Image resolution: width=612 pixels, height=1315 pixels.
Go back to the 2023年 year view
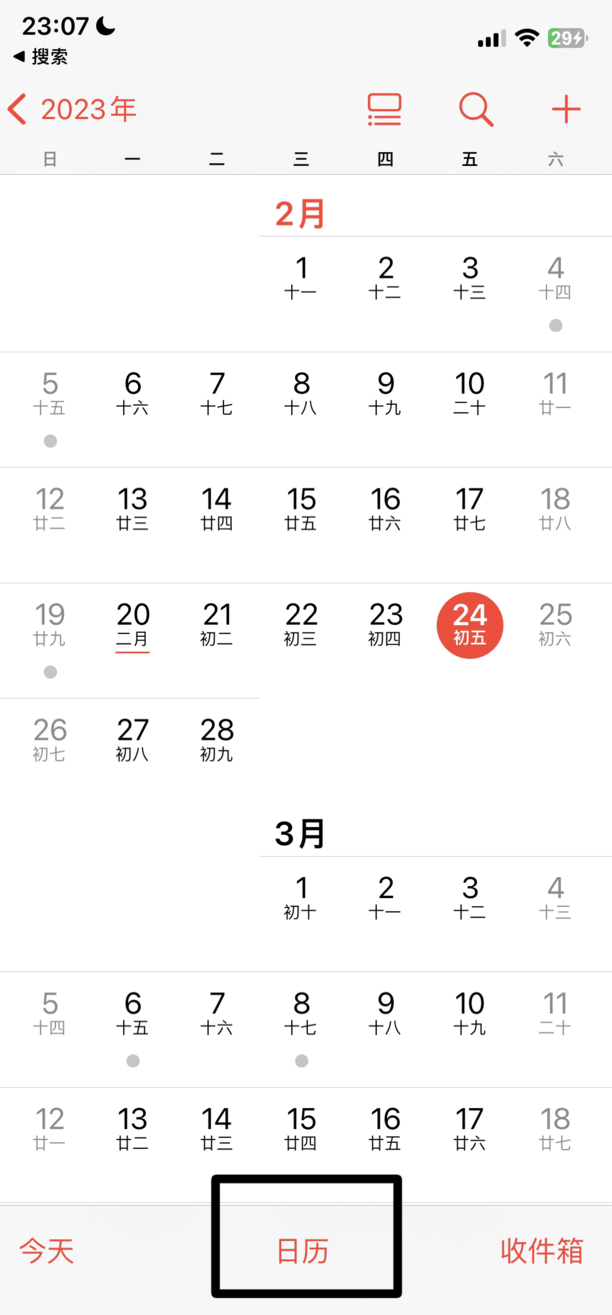coord(71,109)
